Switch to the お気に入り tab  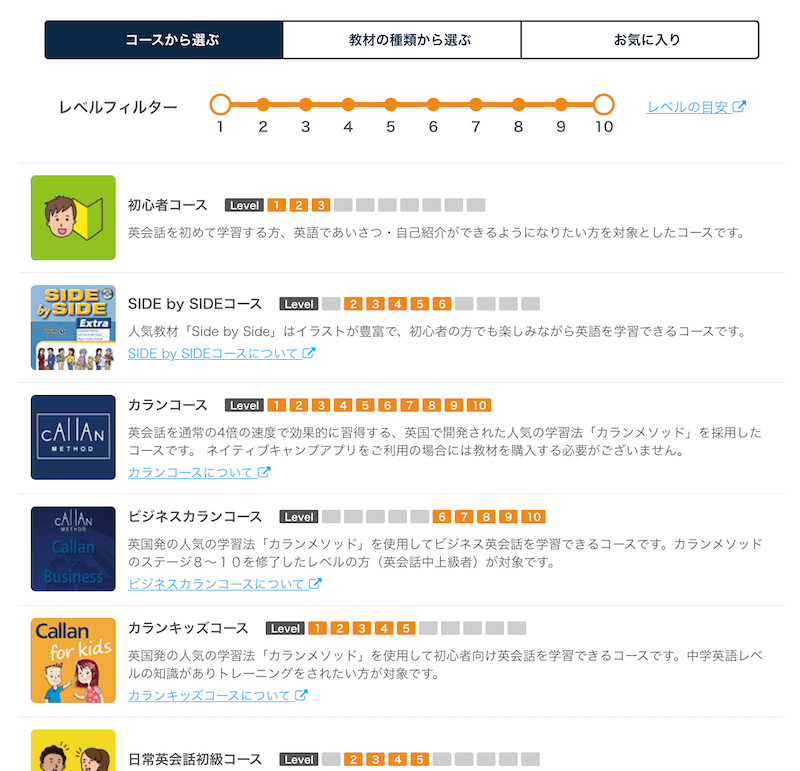click(640, 40)
